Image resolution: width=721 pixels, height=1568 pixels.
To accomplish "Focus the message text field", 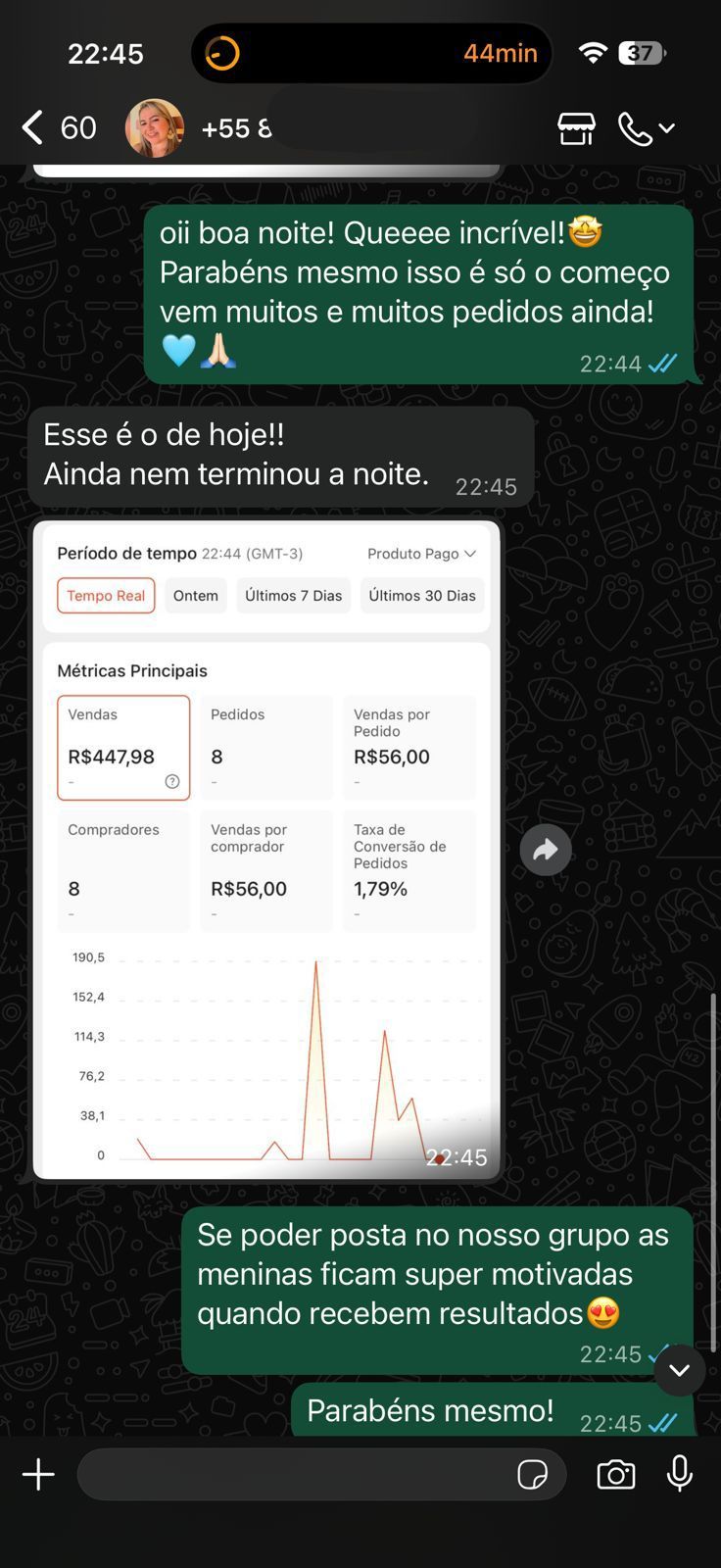I will coord(294,1475).
